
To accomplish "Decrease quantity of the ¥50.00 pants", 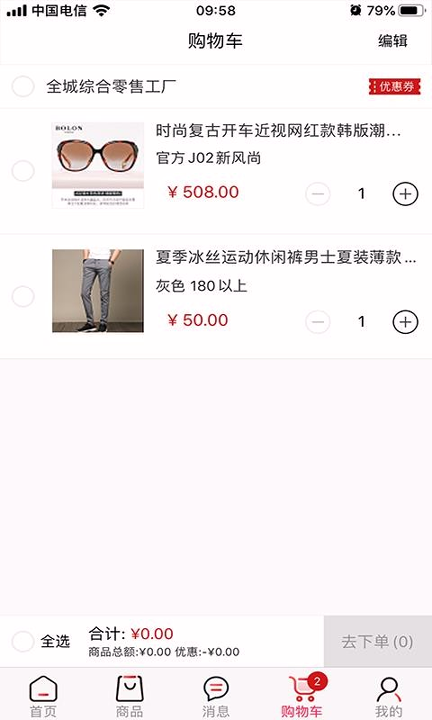I will pos(318,321).
